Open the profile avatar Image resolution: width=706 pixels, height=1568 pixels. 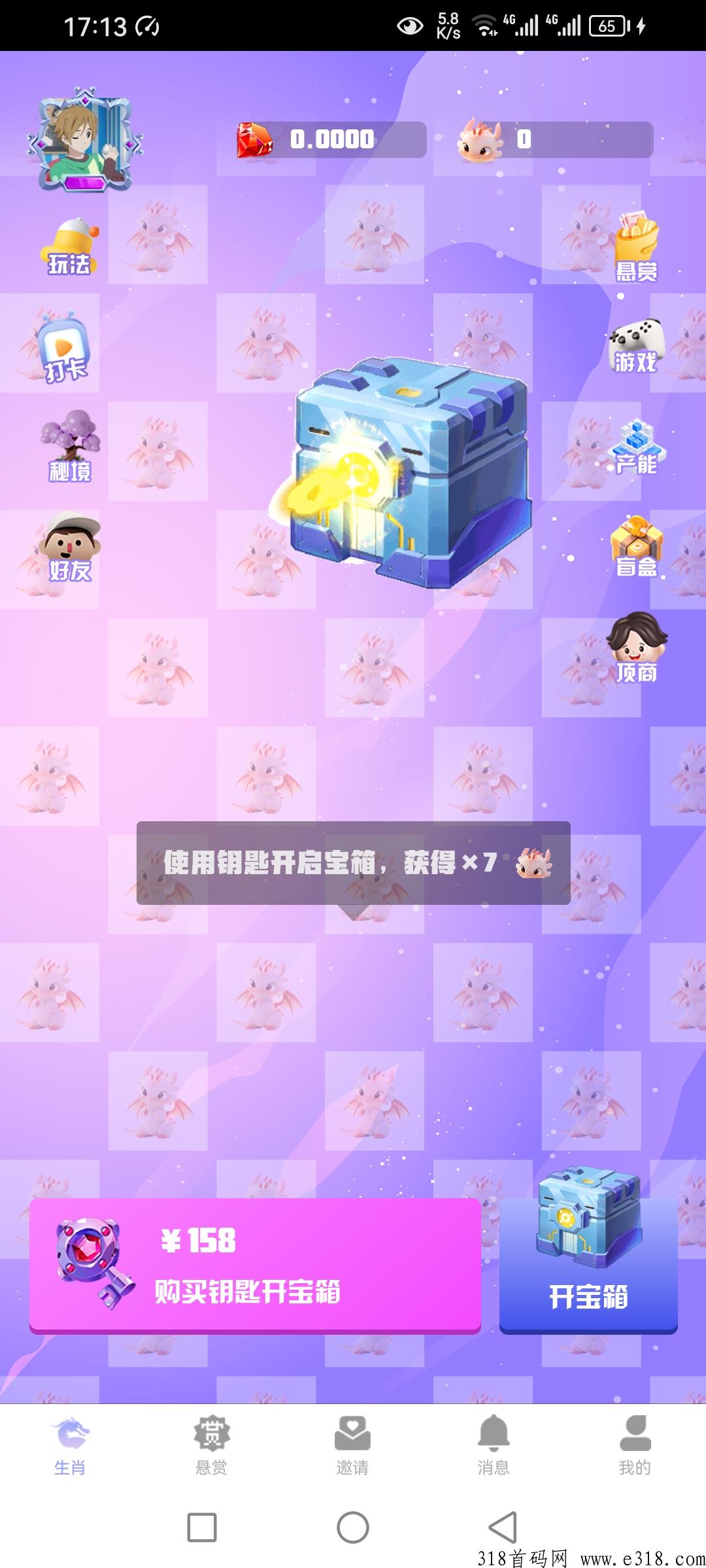pyautogui.click(x=85, y=140)
